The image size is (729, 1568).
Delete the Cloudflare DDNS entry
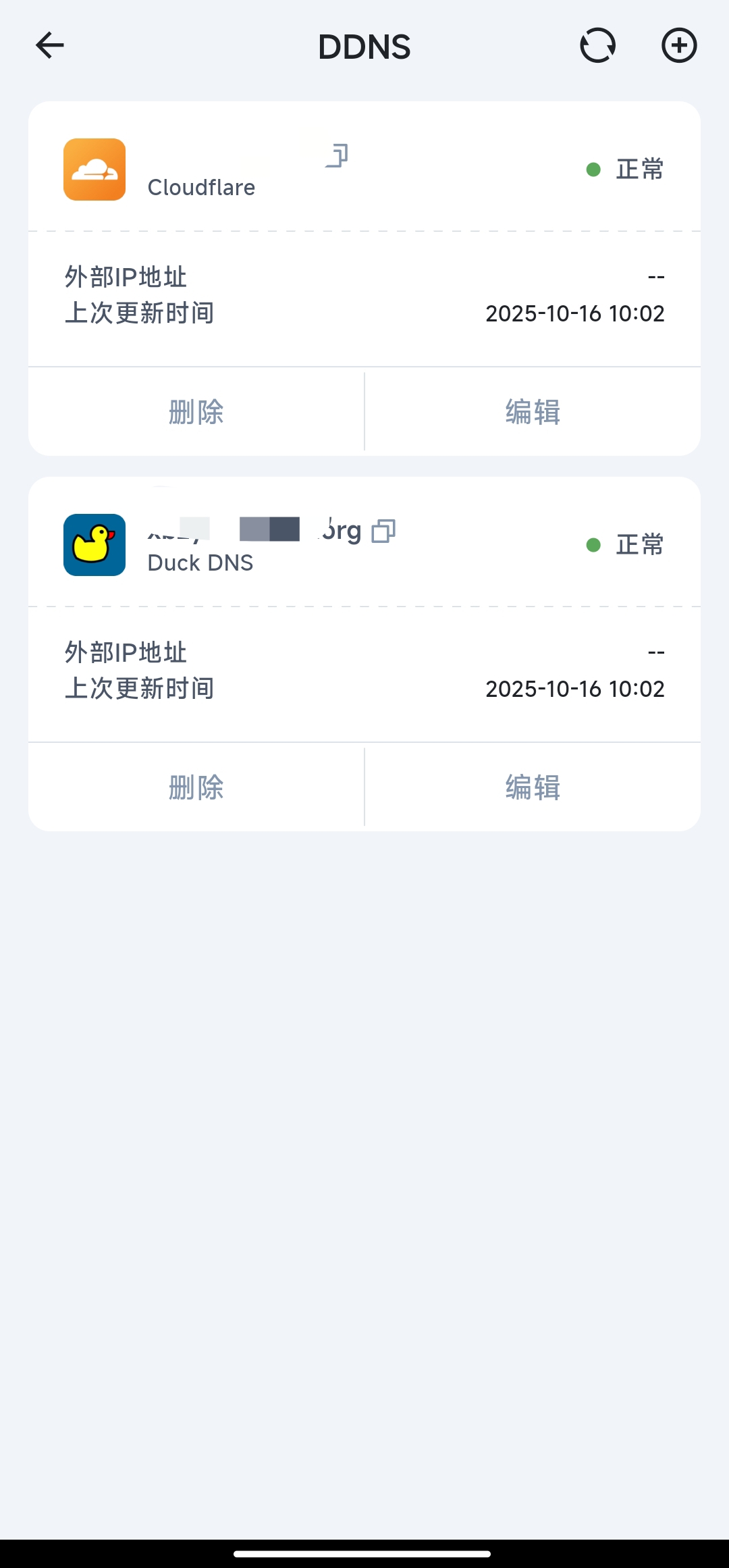[x=196, y=412]
